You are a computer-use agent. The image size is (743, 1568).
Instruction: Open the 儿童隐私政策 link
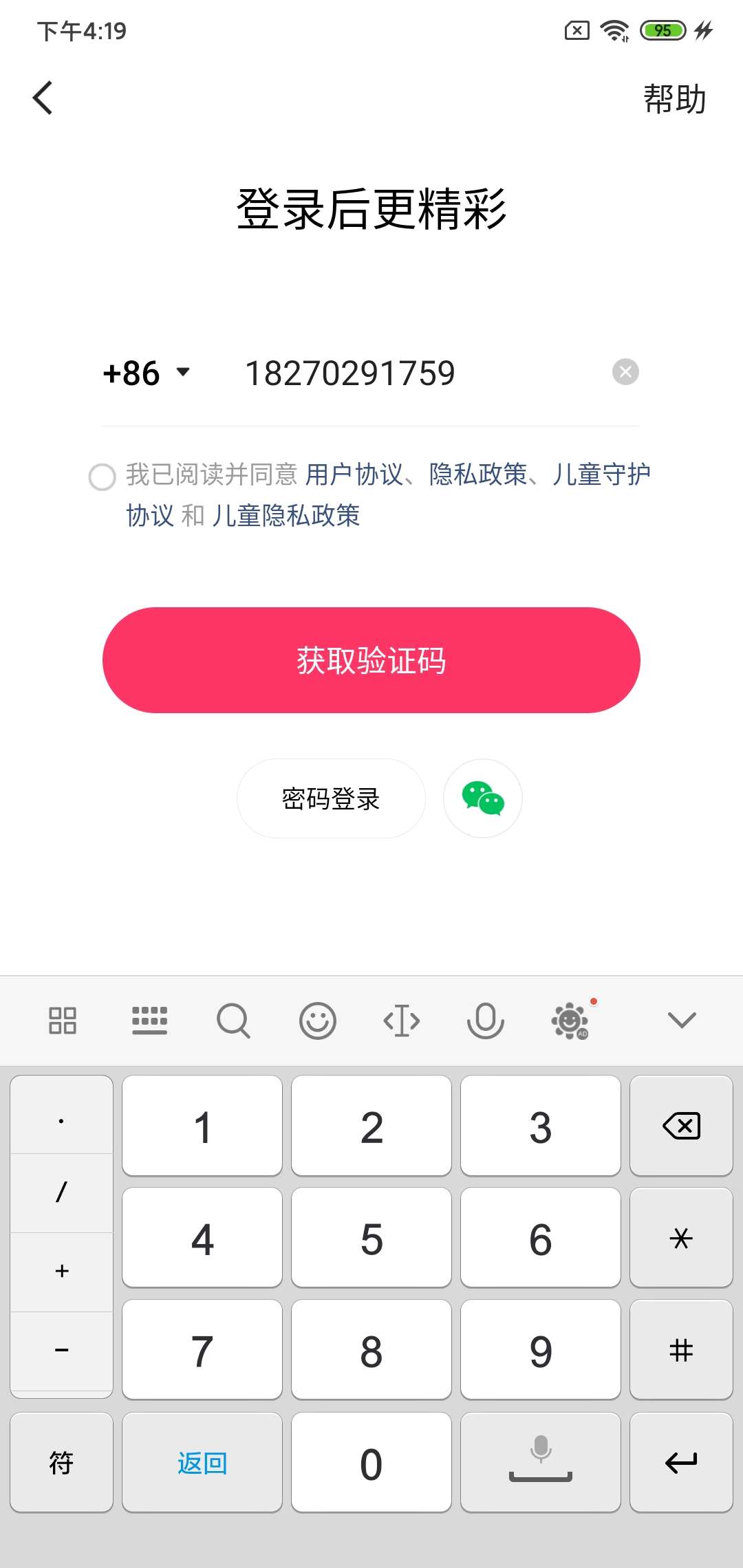click(x=286, y=515)
